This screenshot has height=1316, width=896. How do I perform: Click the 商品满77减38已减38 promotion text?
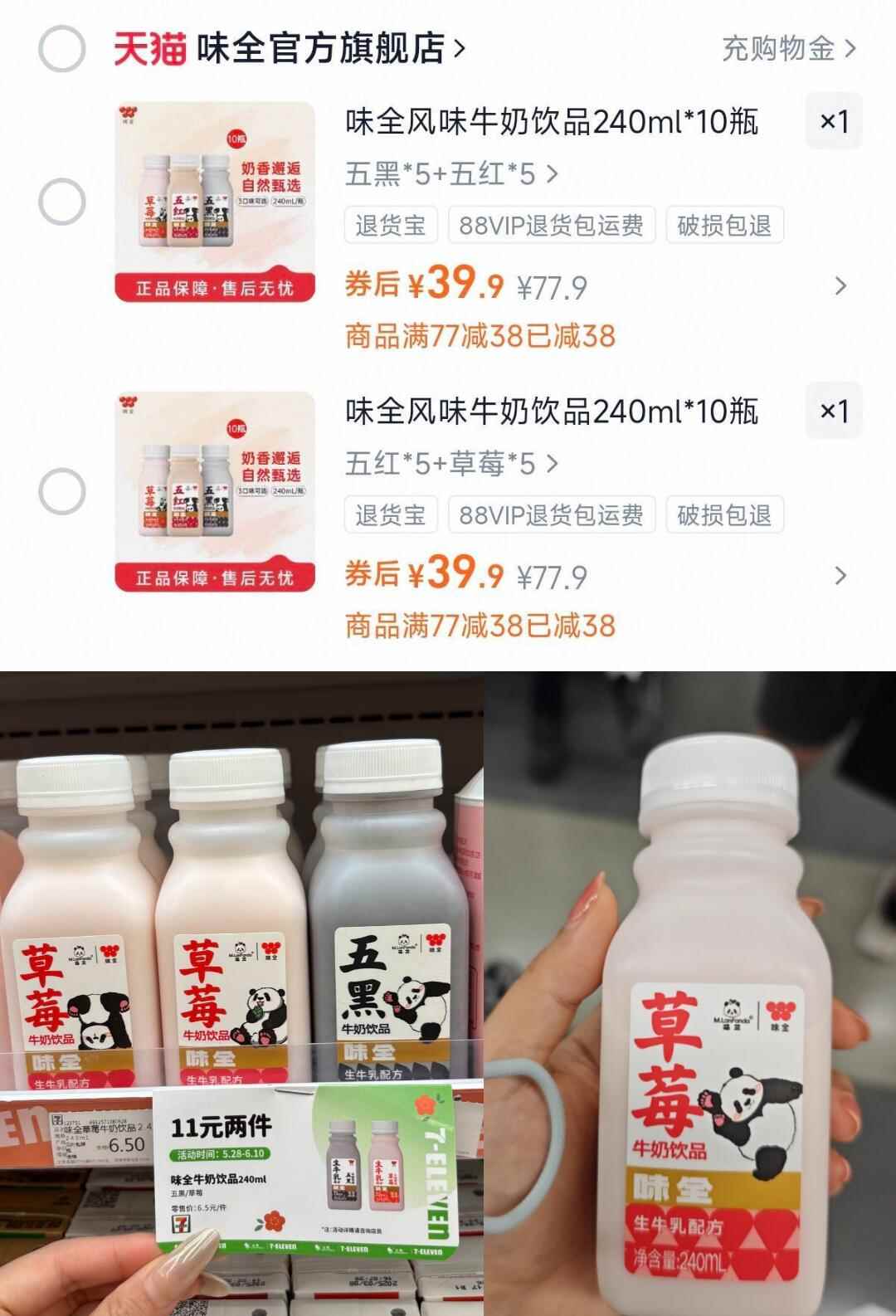tap(480, 333)
